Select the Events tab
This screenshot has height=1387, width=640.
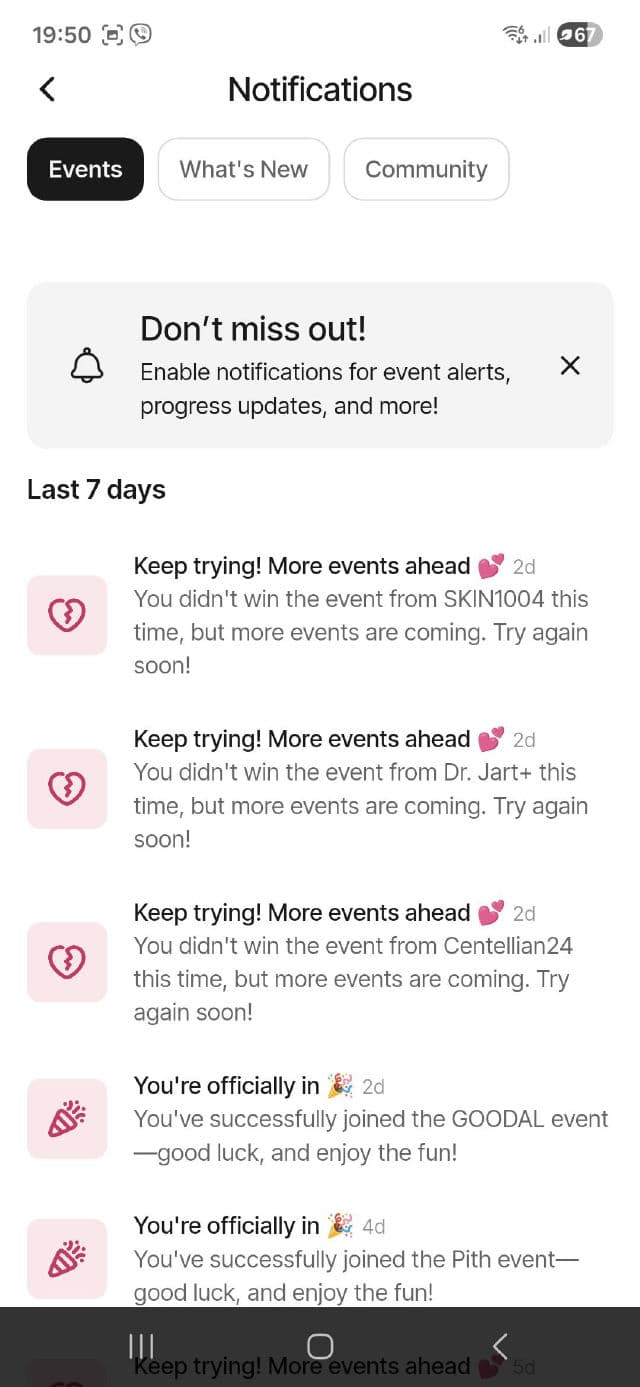[x=85, y=169]
